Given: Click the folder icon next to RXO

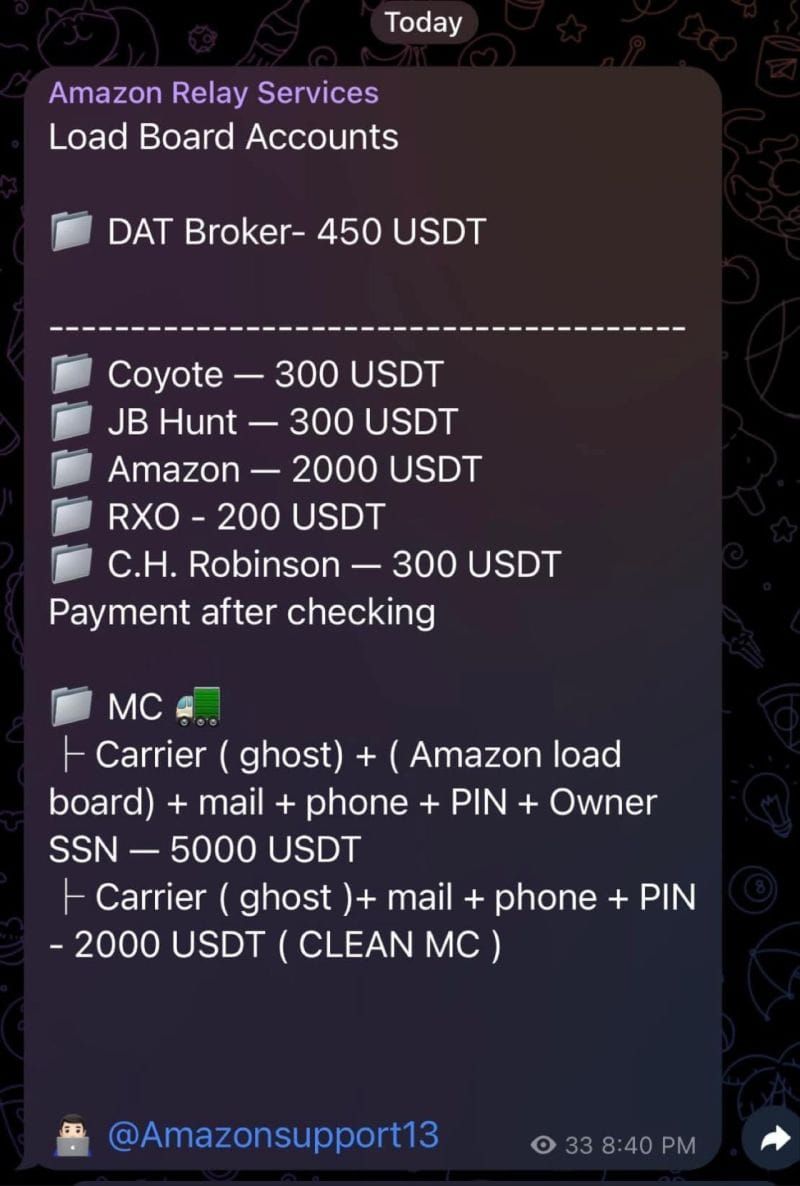Looking at the screenshot, I should (x=70, y=516).
